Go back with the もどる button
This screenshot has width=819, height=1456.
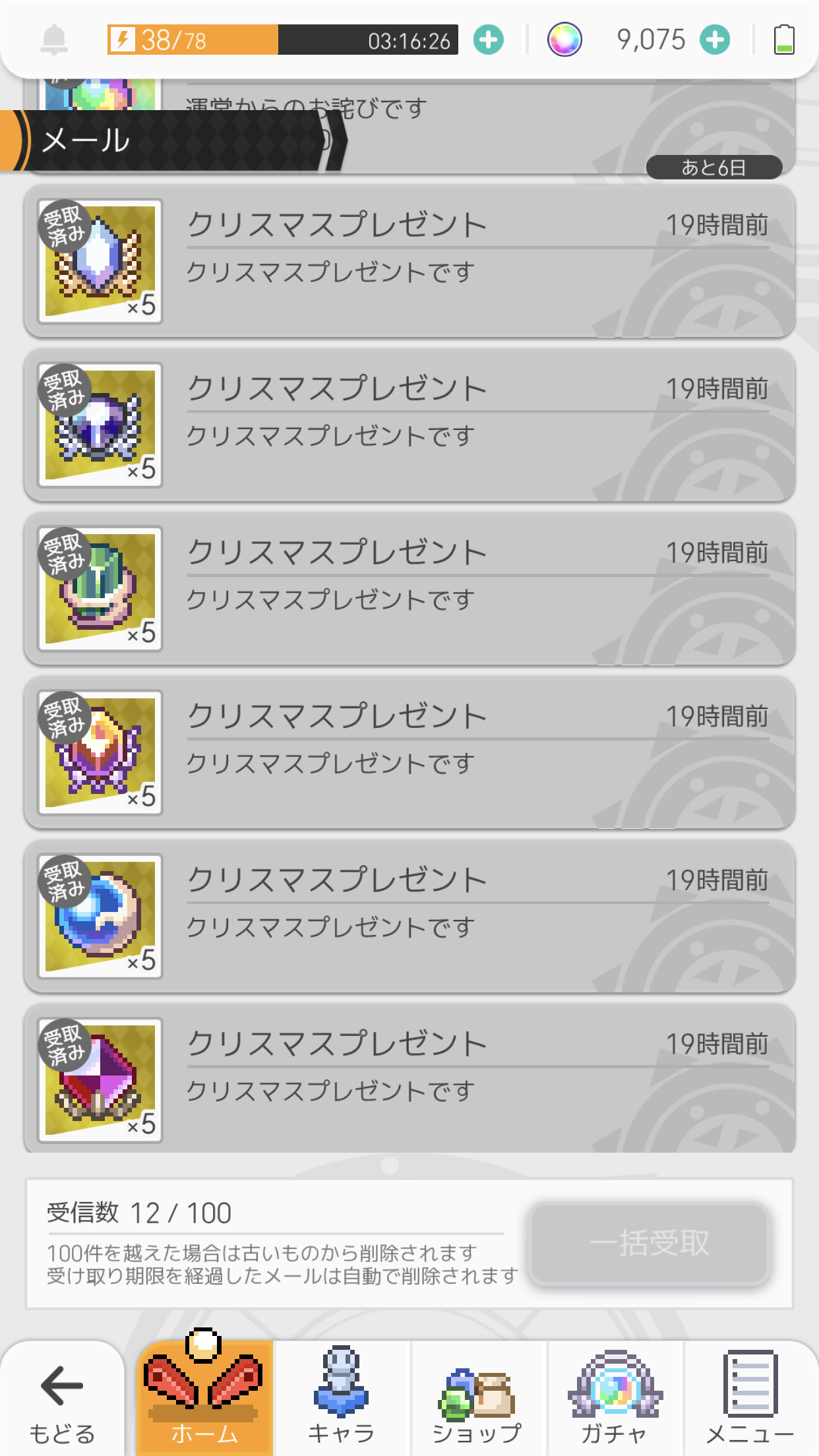pos(62,1399)
